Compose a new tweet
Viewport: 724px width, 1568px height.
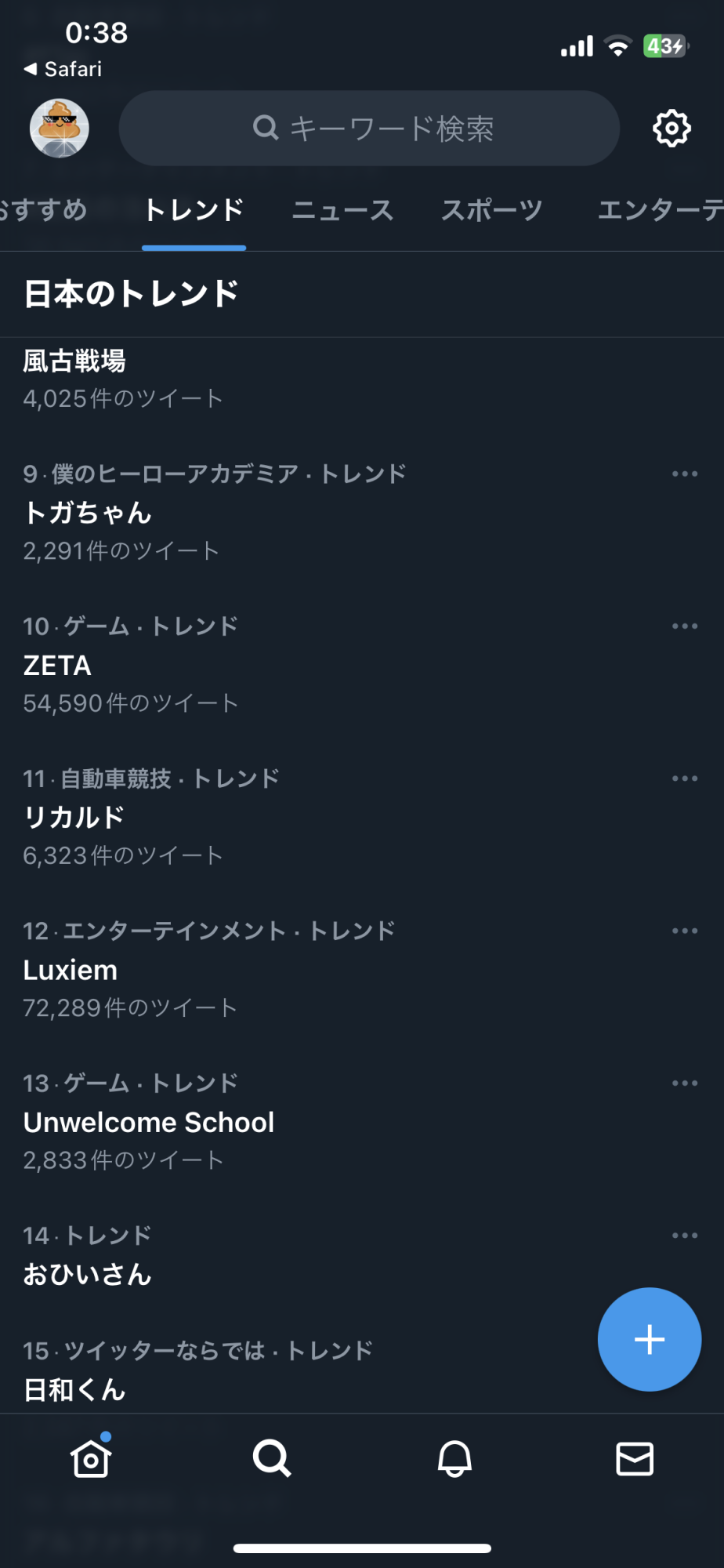[649, 1339]
